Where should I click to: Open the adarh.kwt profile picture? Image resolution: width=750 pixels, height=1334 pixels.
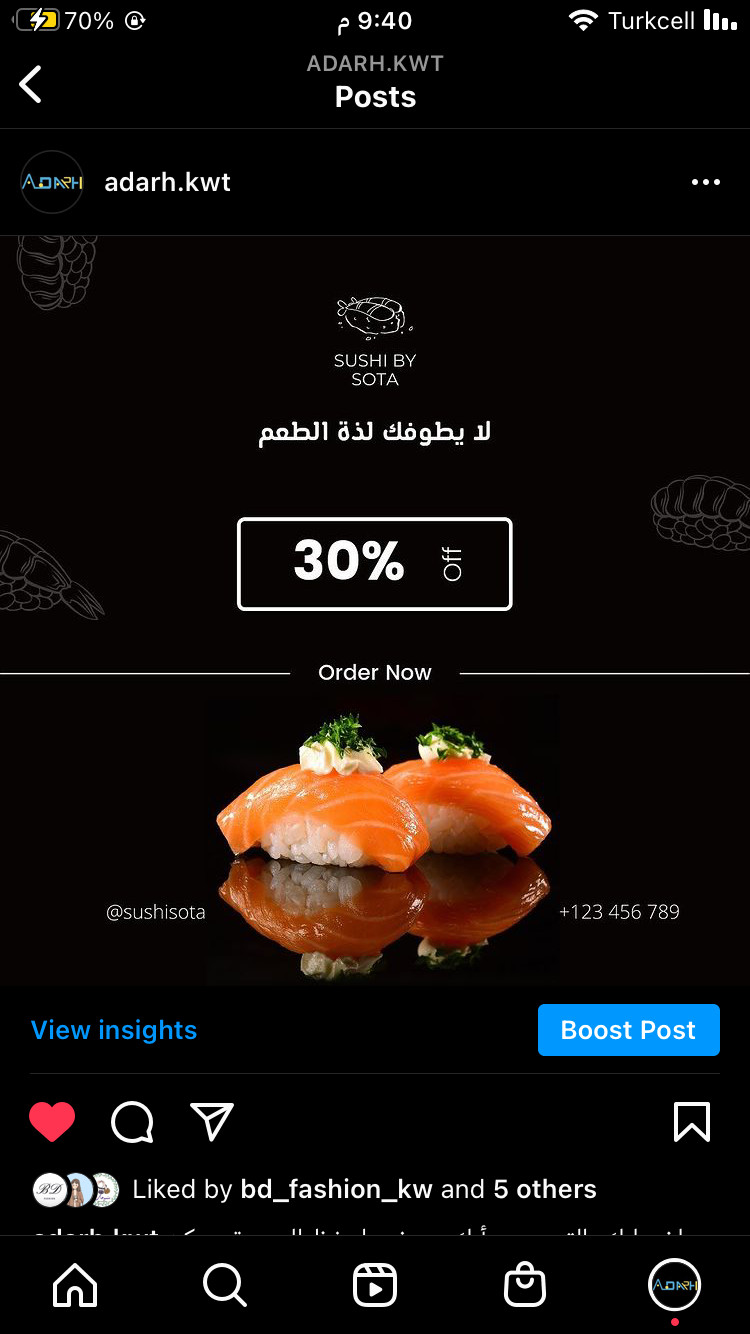tap(52, 182)
